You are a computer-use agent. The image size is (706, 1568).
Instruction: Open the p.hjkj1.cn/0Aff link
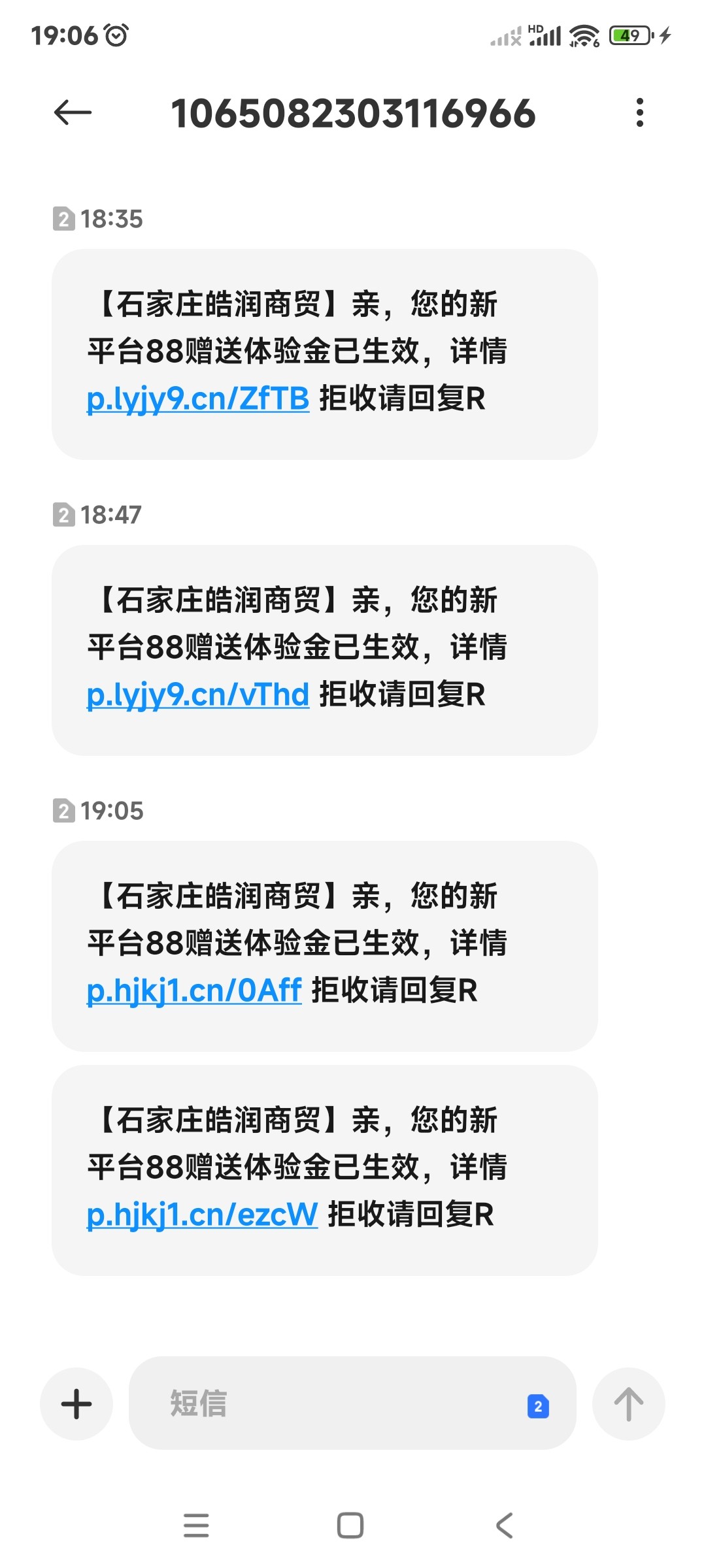pos(193,990)
